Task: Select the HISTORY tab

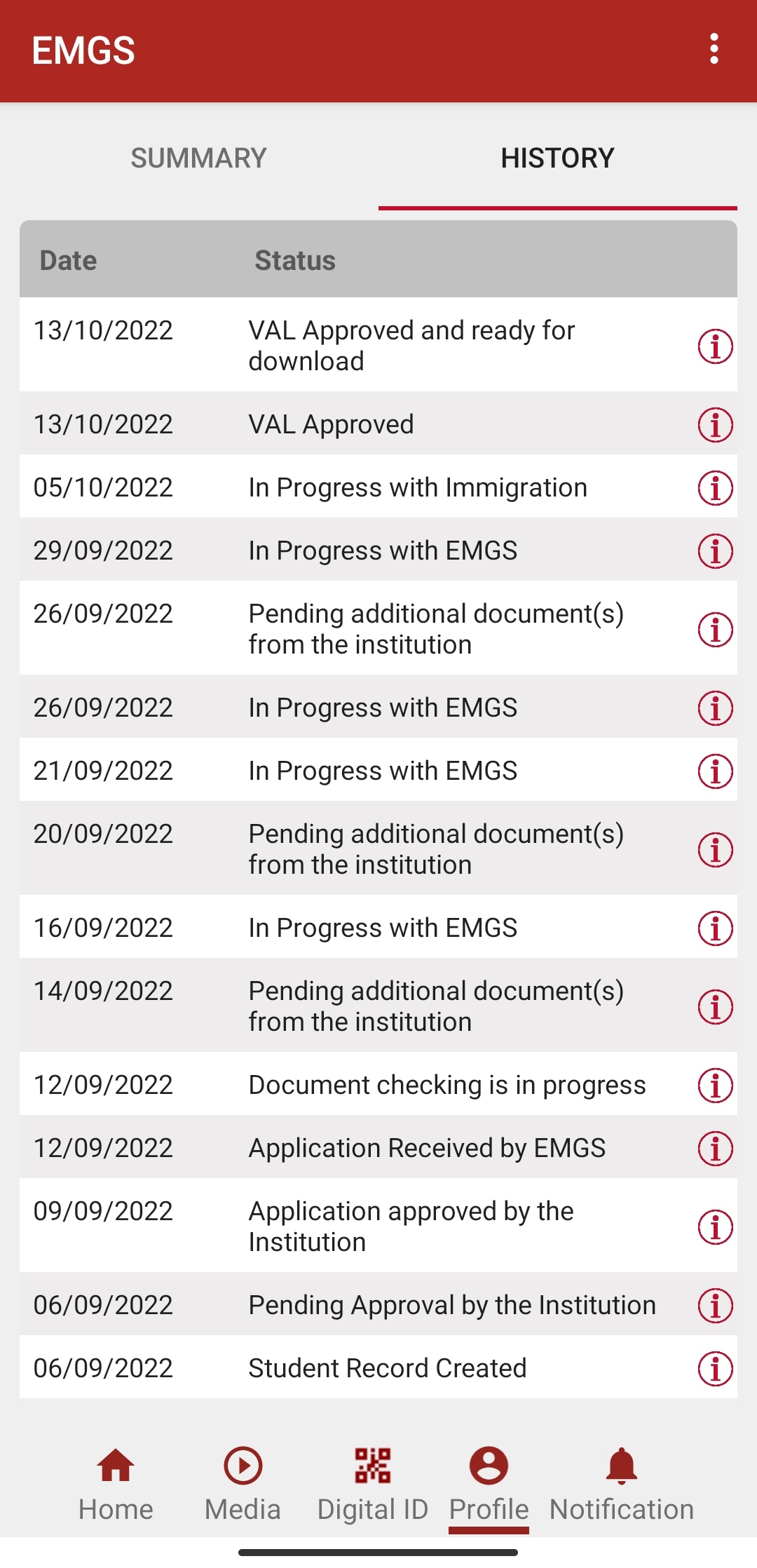Action: coord(557,158)
